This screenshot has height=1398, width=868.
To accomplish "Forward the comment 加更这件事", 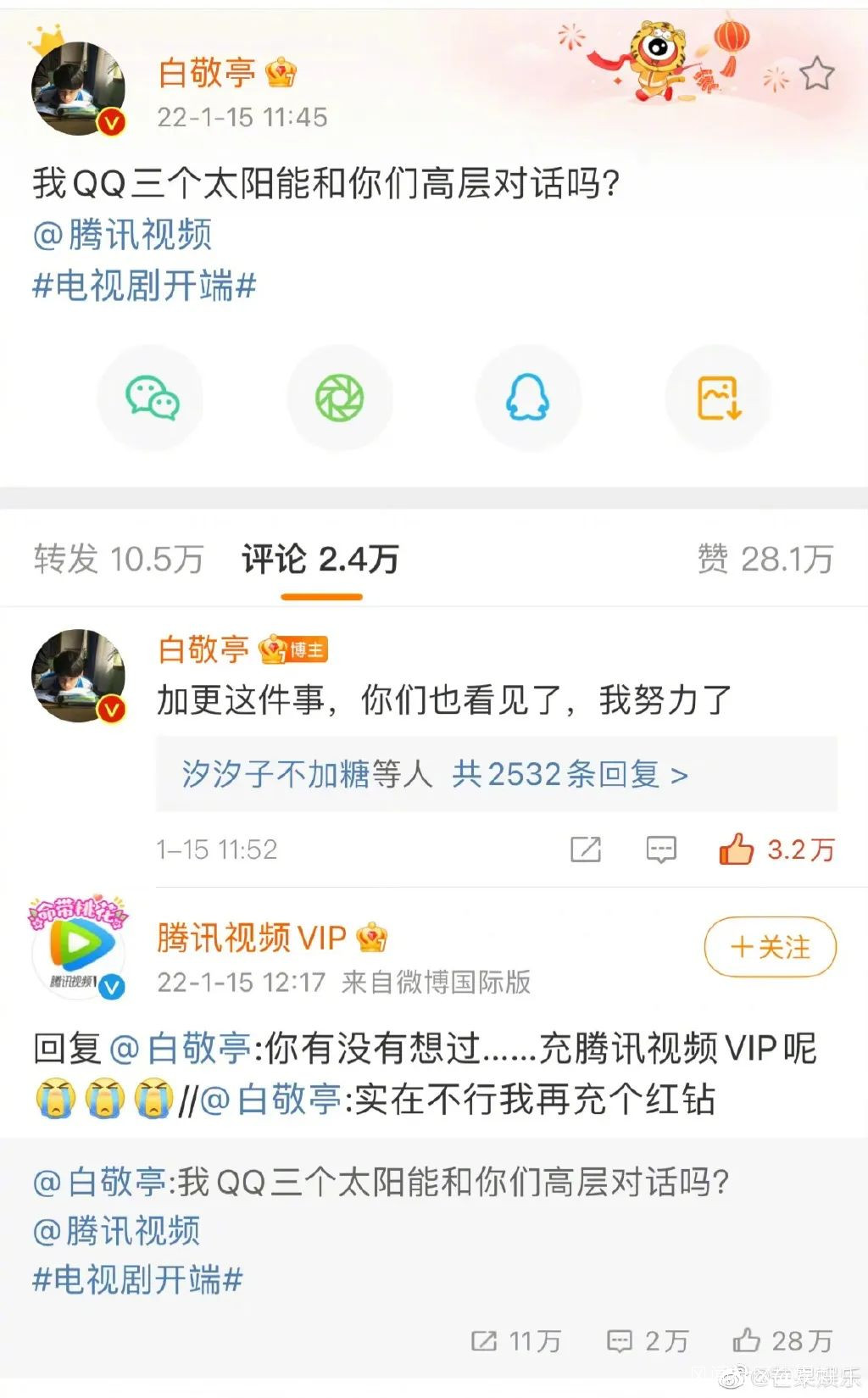I will 586,849.
